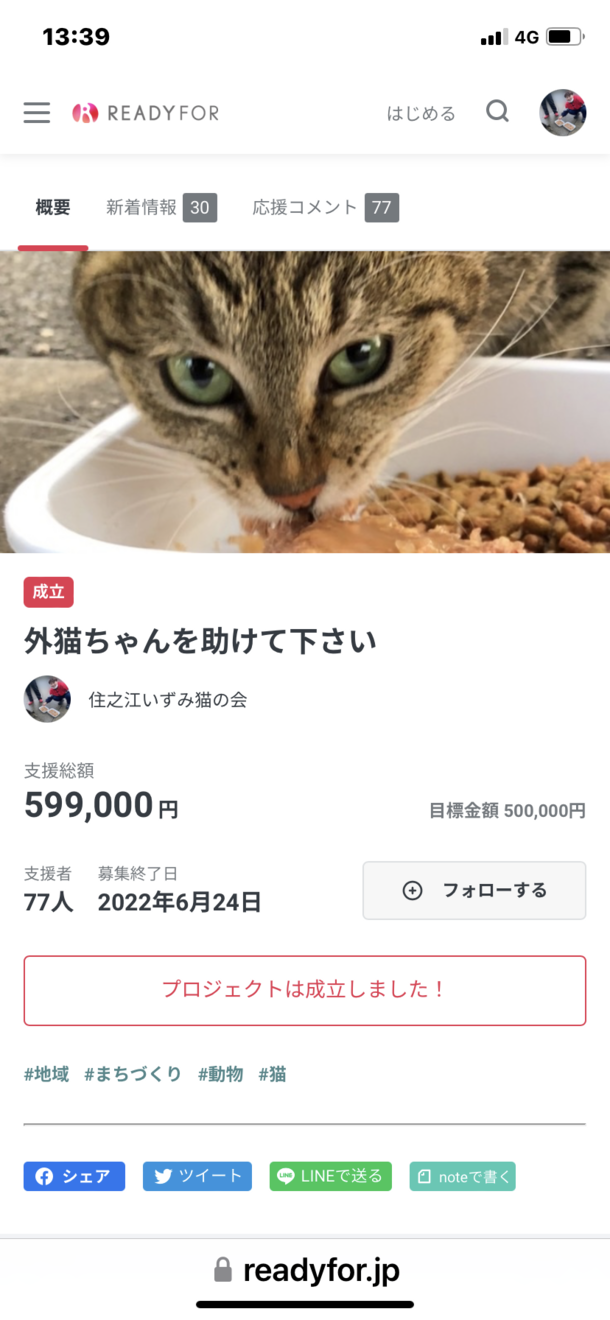Open the 住之江いずみ猫の会 organizer profile
Screen dimensions: 610x1320
coord(167,700)
